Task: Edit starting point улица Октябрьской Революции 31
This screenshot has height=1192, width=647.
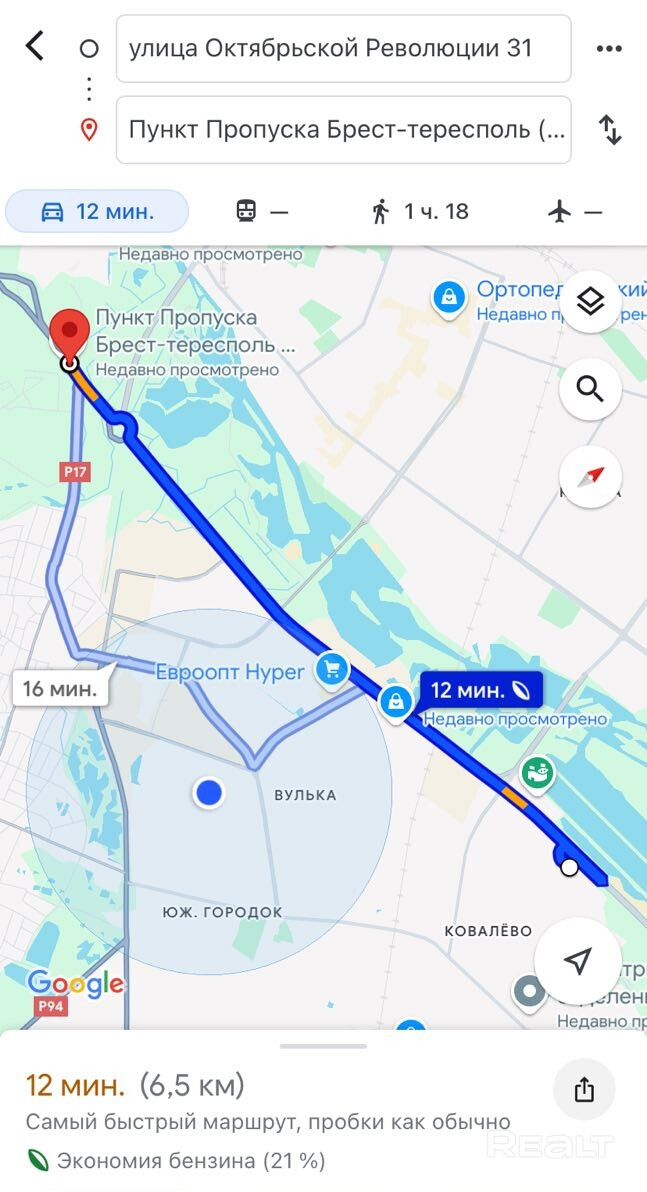Action: tap(343, 48)
